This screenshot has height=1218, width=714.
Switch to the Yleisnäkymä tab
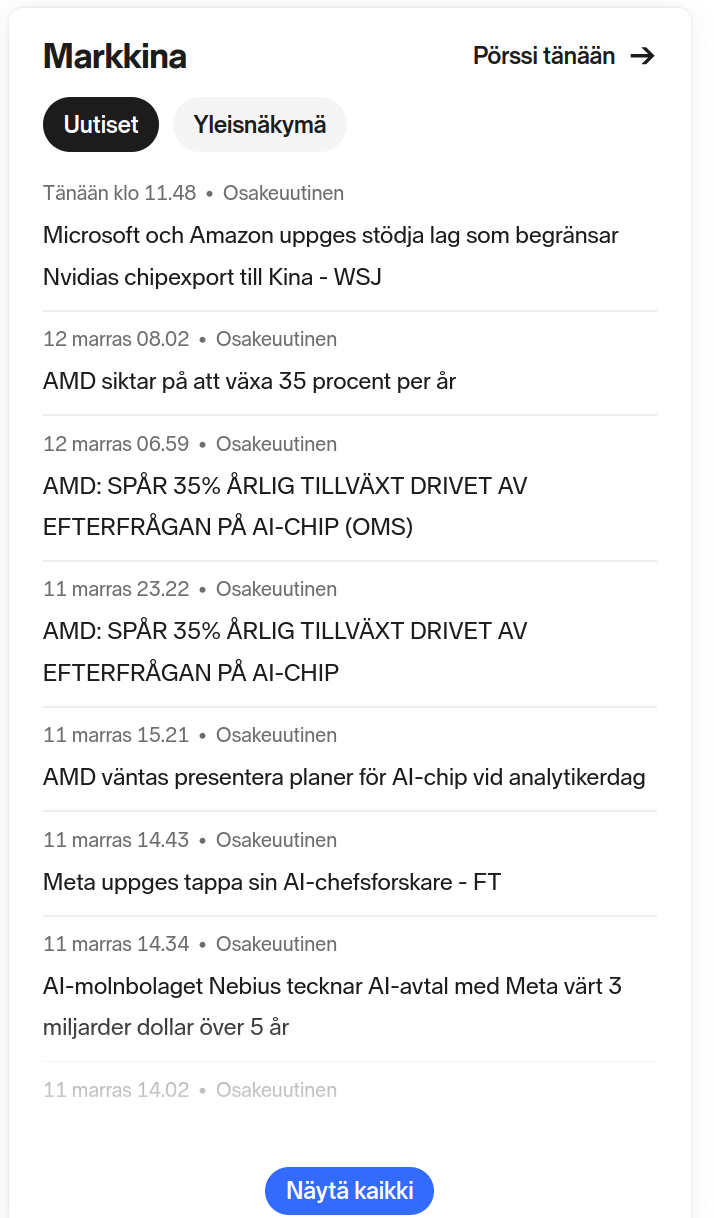click(260, 125)
